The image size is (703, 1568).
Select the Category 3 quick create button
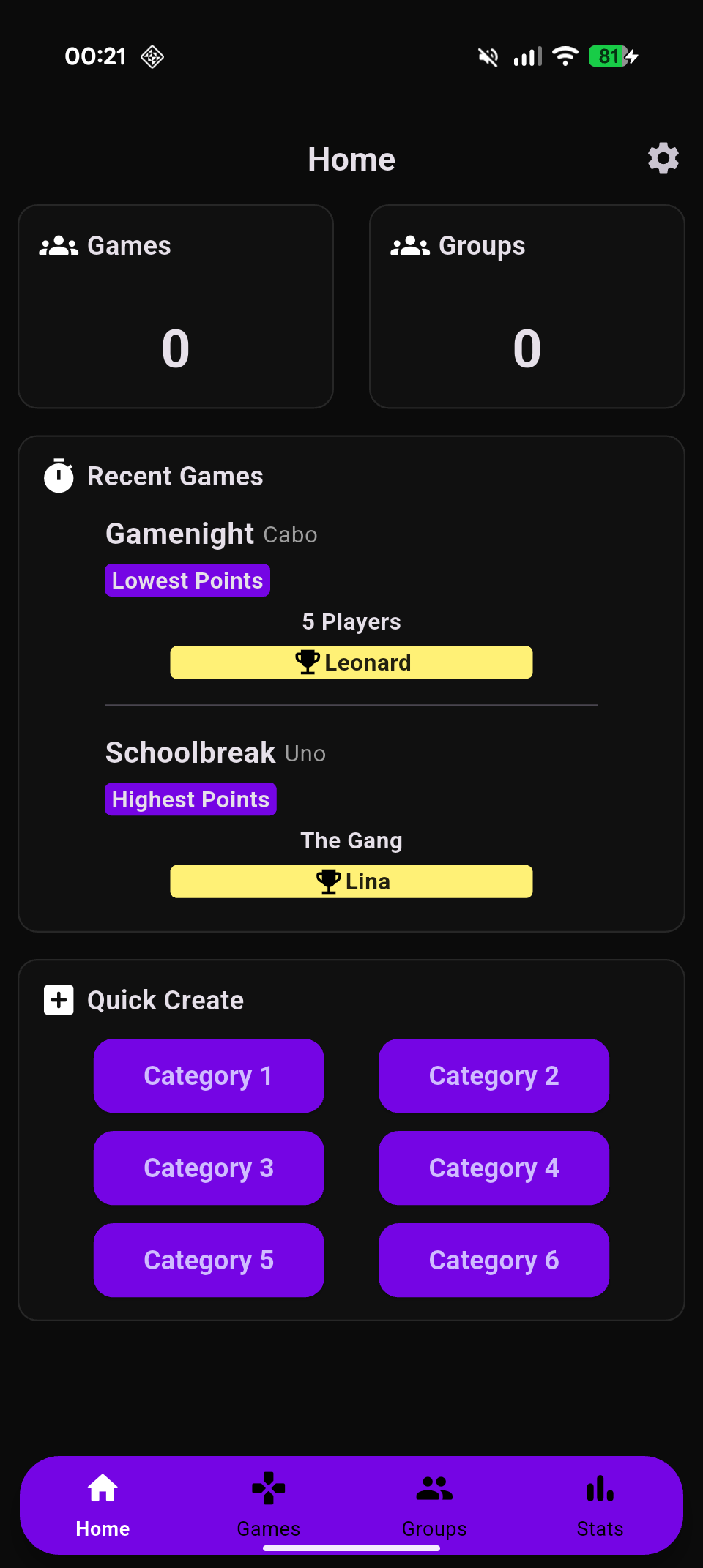click(x=209, y=1168)
